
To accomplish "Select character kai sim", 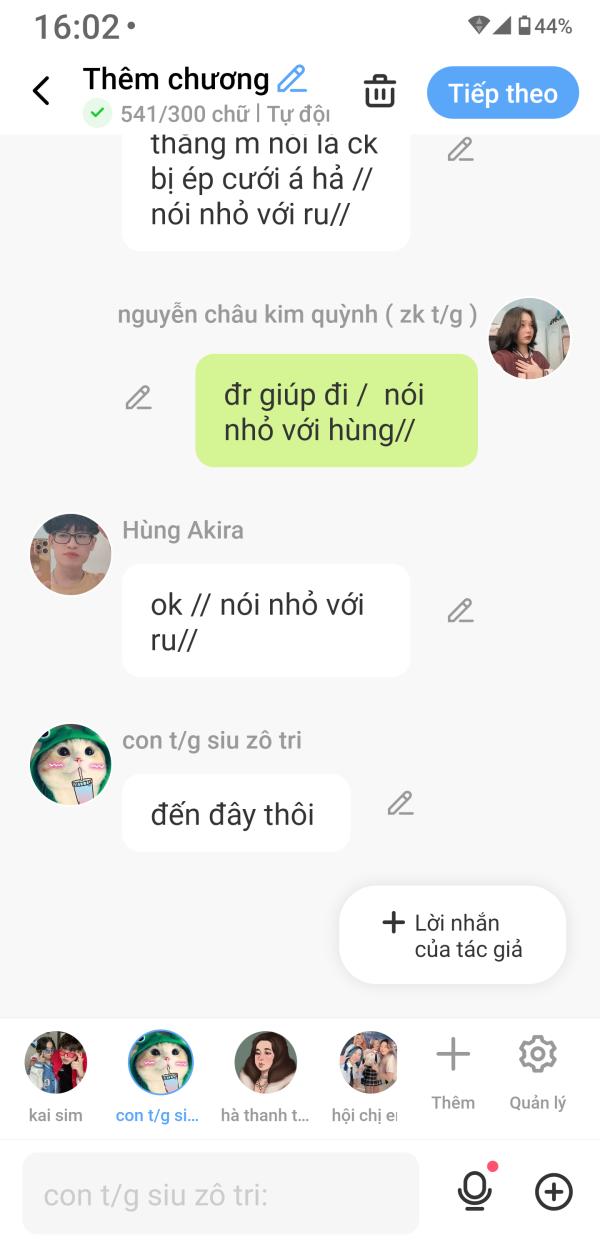I will point(56,1063).
